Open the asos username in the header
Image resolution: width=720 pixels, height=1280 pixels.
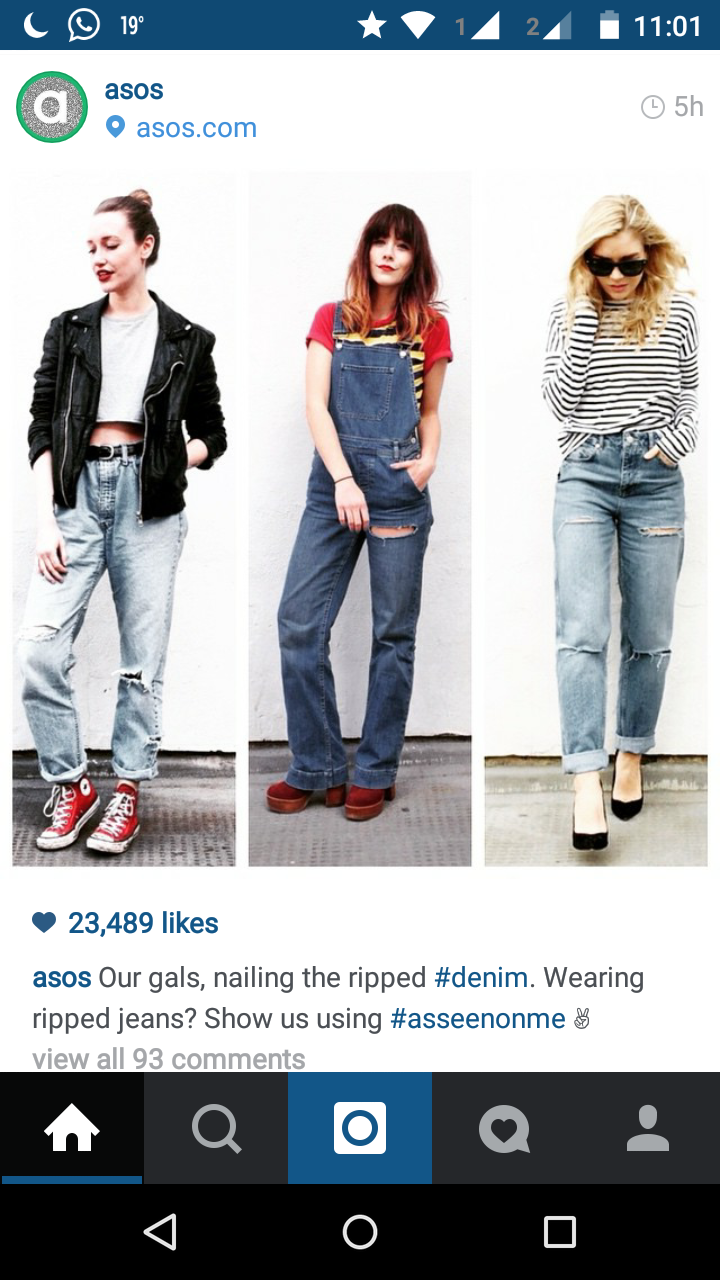(134, 90)
